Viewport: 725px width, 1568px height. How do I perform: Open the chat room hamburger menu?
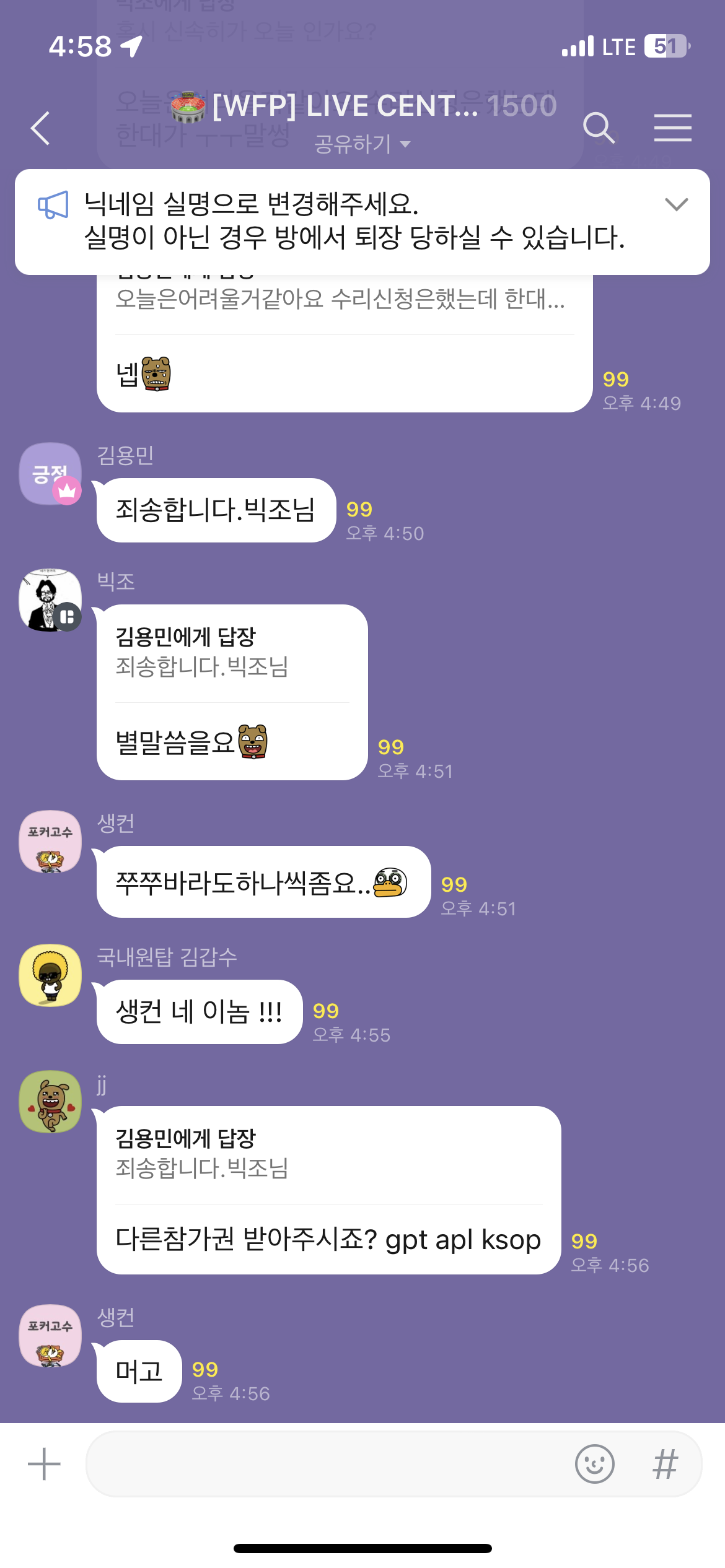pyautogui.click(x=673, y=128)
